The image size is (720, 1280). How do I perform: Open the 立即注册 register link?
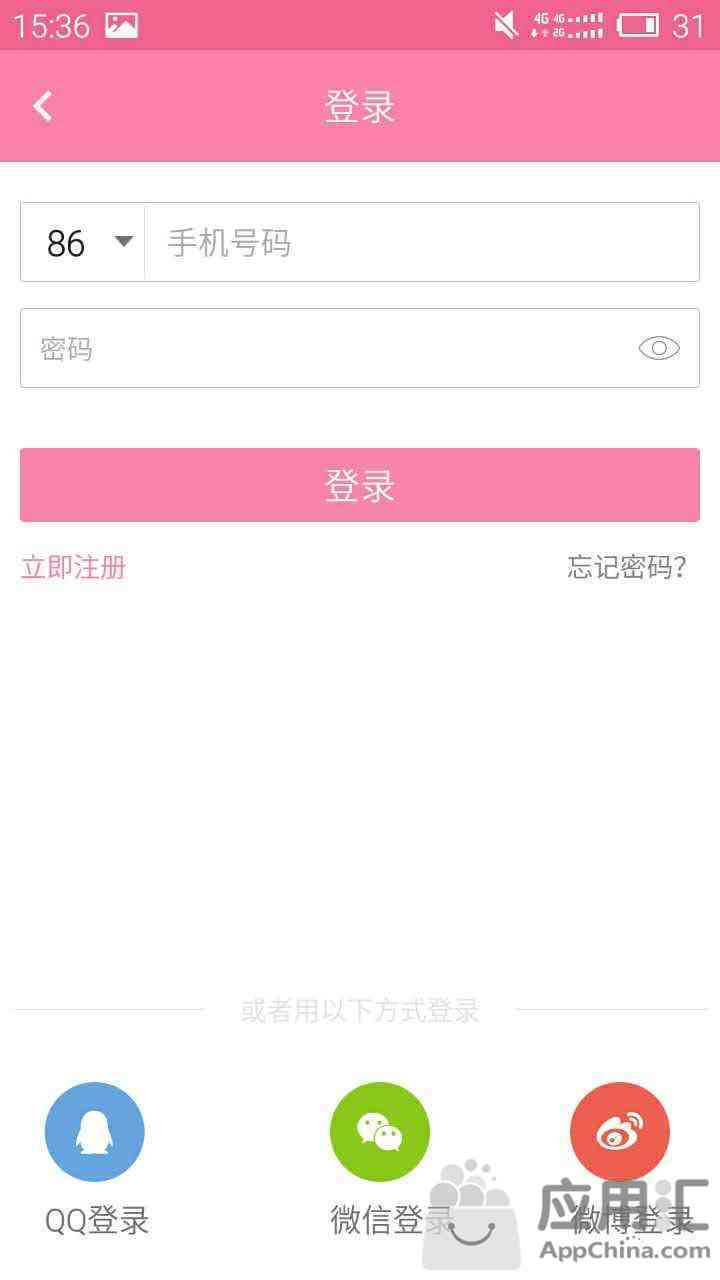click(73, 568)
